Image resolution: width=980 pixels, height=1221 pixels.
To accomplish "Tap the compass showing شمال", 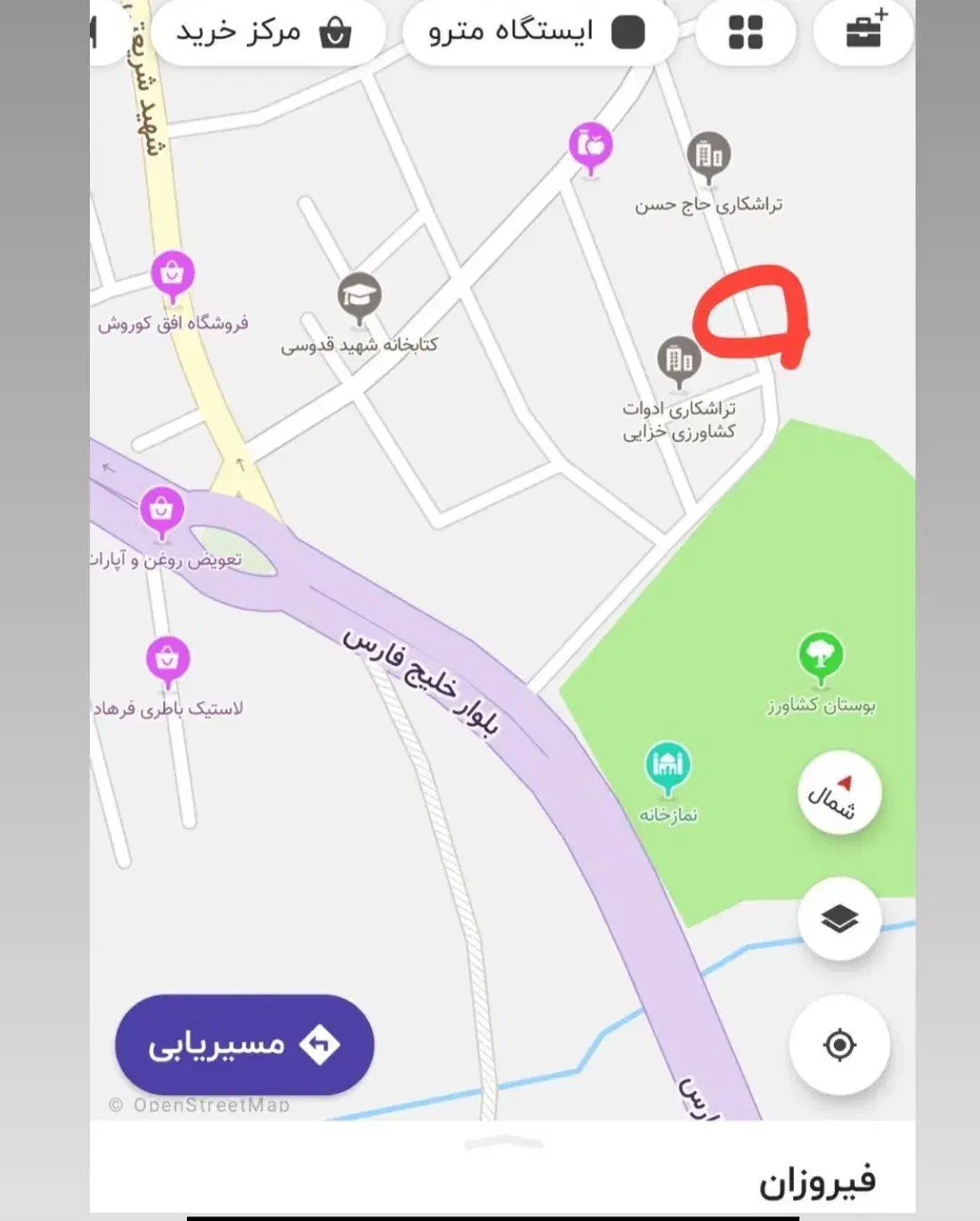I will tap(840, 791).
